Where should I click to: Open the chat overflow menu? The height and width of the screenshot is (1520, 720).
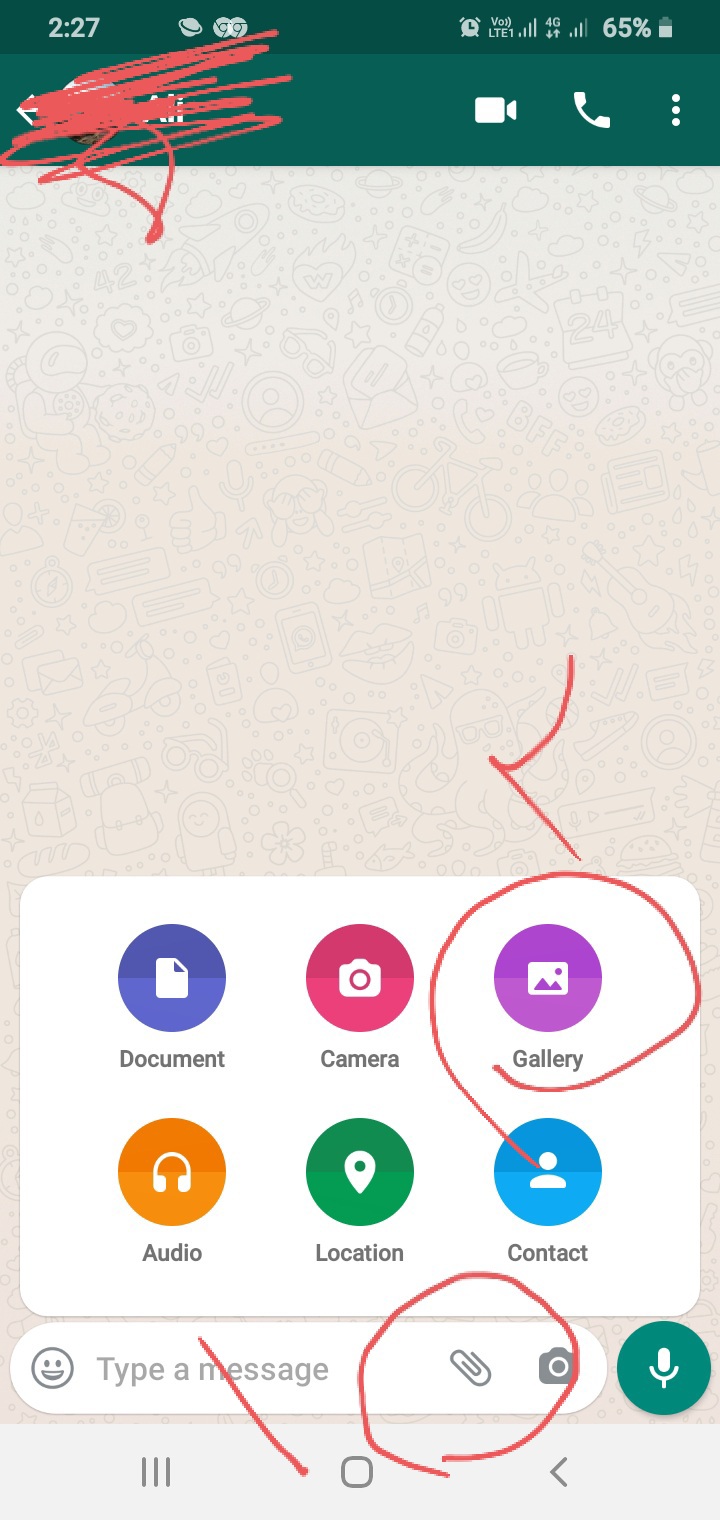click(x=676, y=110)
